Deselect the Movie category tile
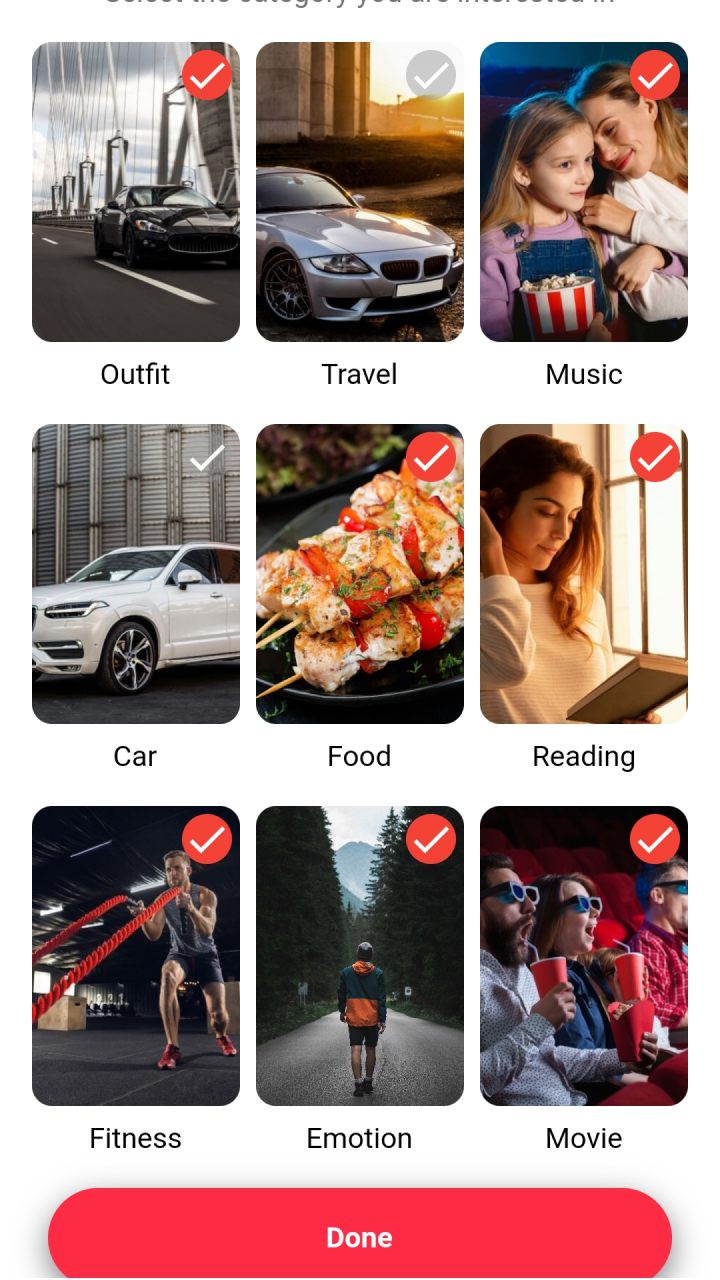Image resolution: width=720 pixels, height=1280 pixels. coord(584,956)
